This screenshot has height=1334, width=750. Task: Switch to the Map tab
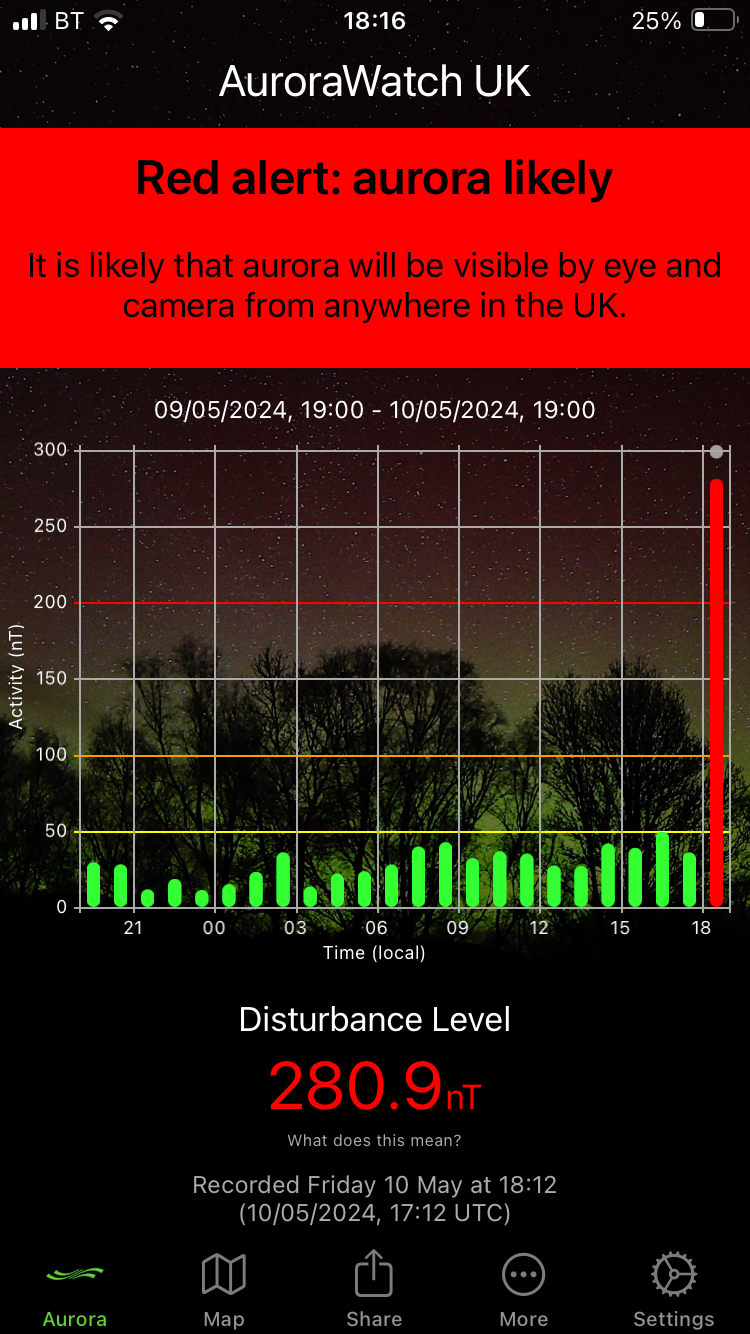(224, 1289)
